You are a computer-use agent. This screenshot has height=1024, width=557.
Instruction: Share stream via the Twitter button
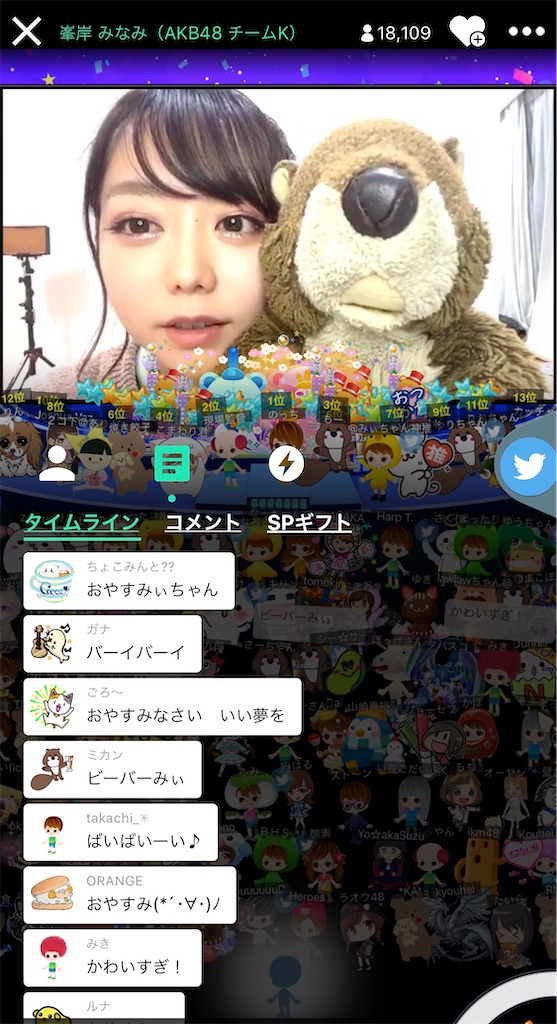[529, 466]
